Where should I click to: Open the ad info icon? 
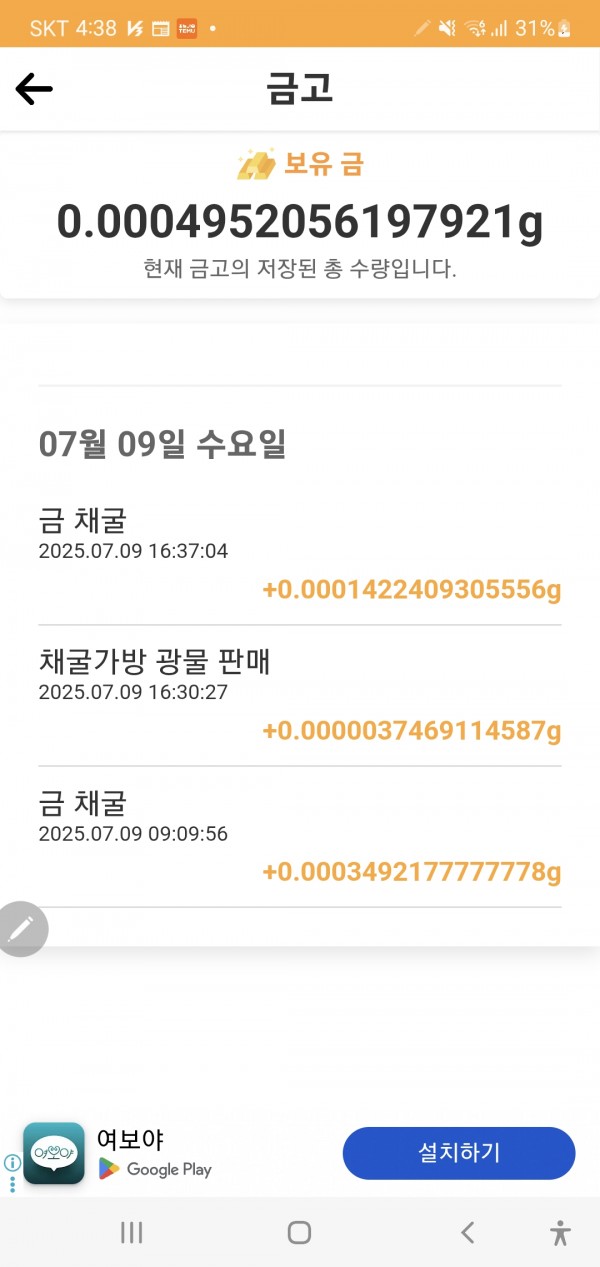(12, 1163)
